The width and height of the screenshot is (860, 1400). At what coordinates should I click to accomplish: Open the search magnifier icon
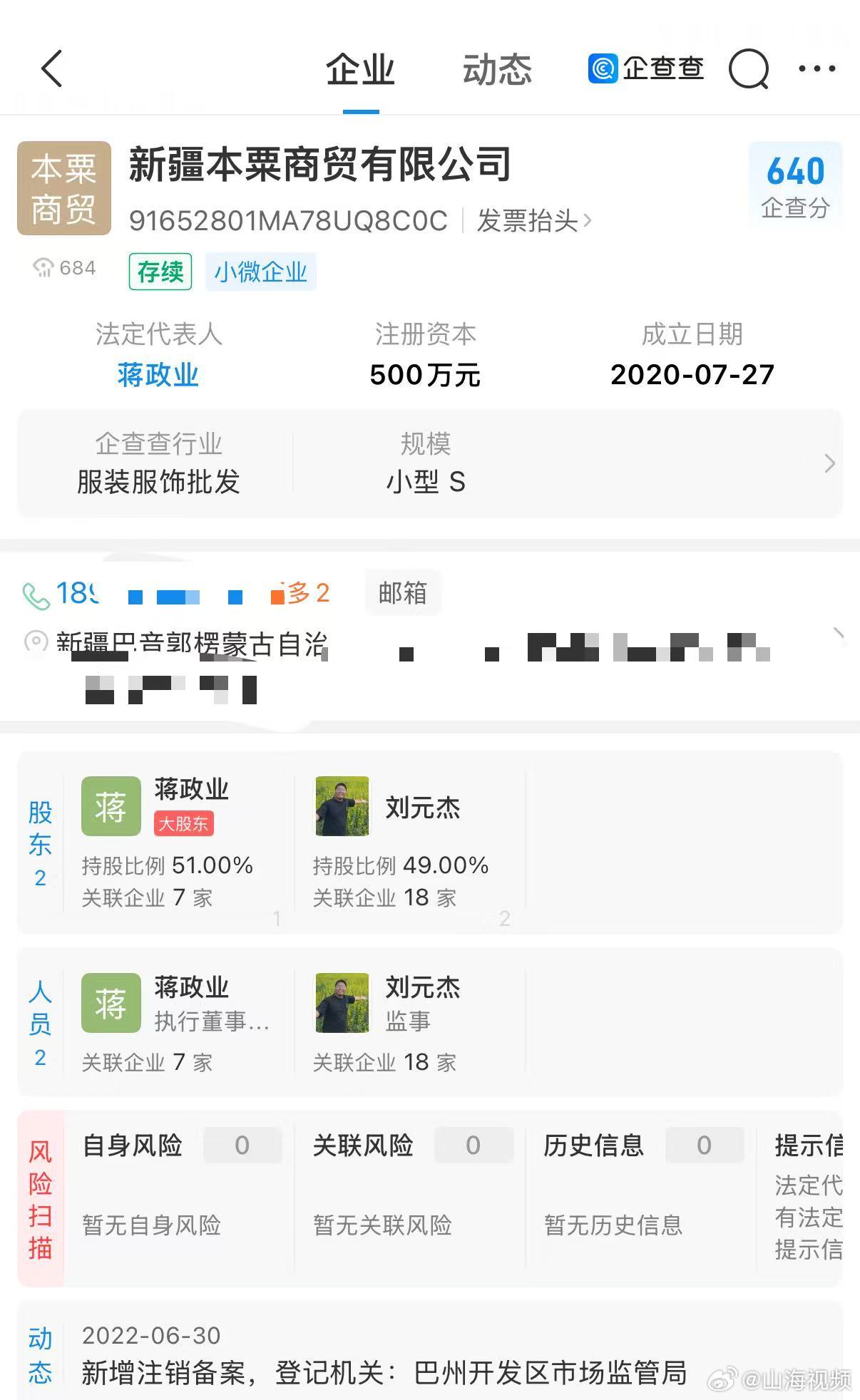pos(749,69)
